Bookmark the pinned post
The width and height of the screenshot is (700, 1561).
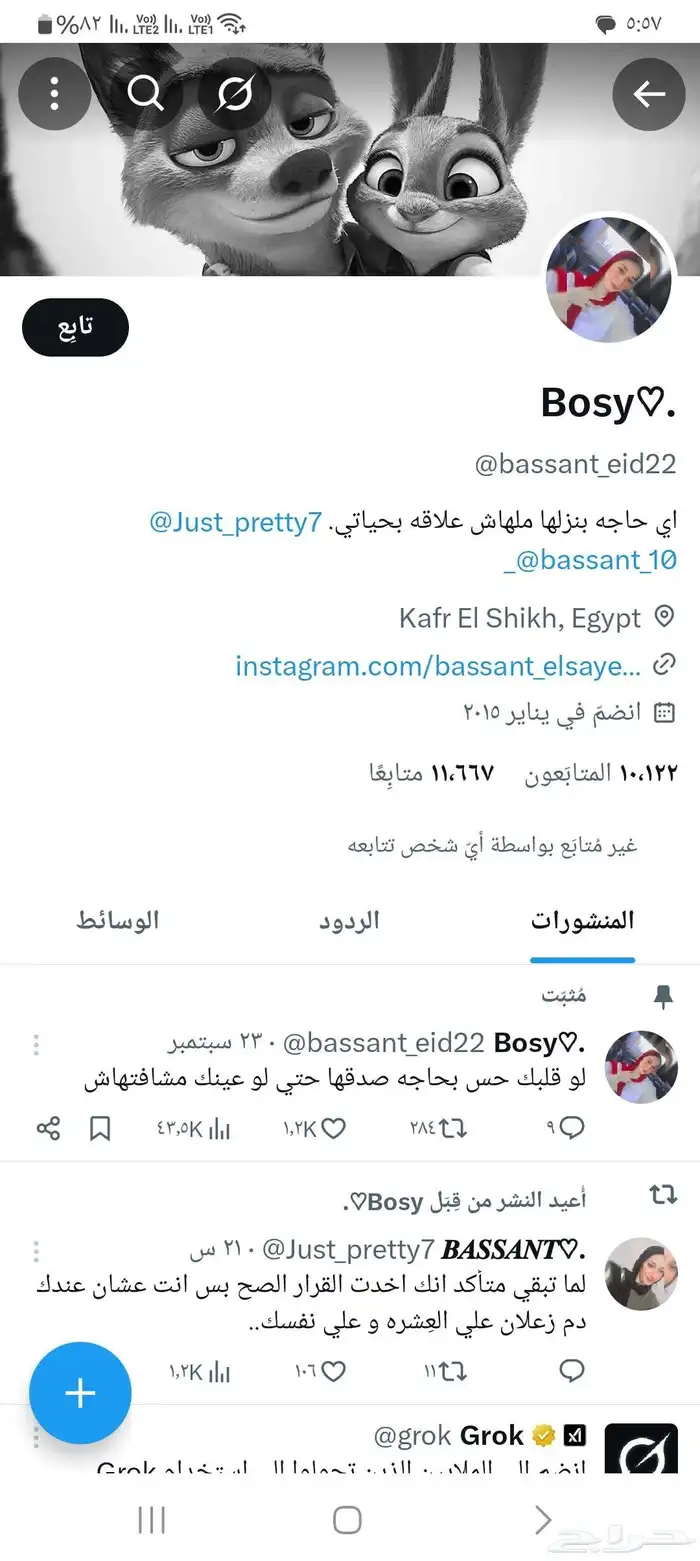99,1129
